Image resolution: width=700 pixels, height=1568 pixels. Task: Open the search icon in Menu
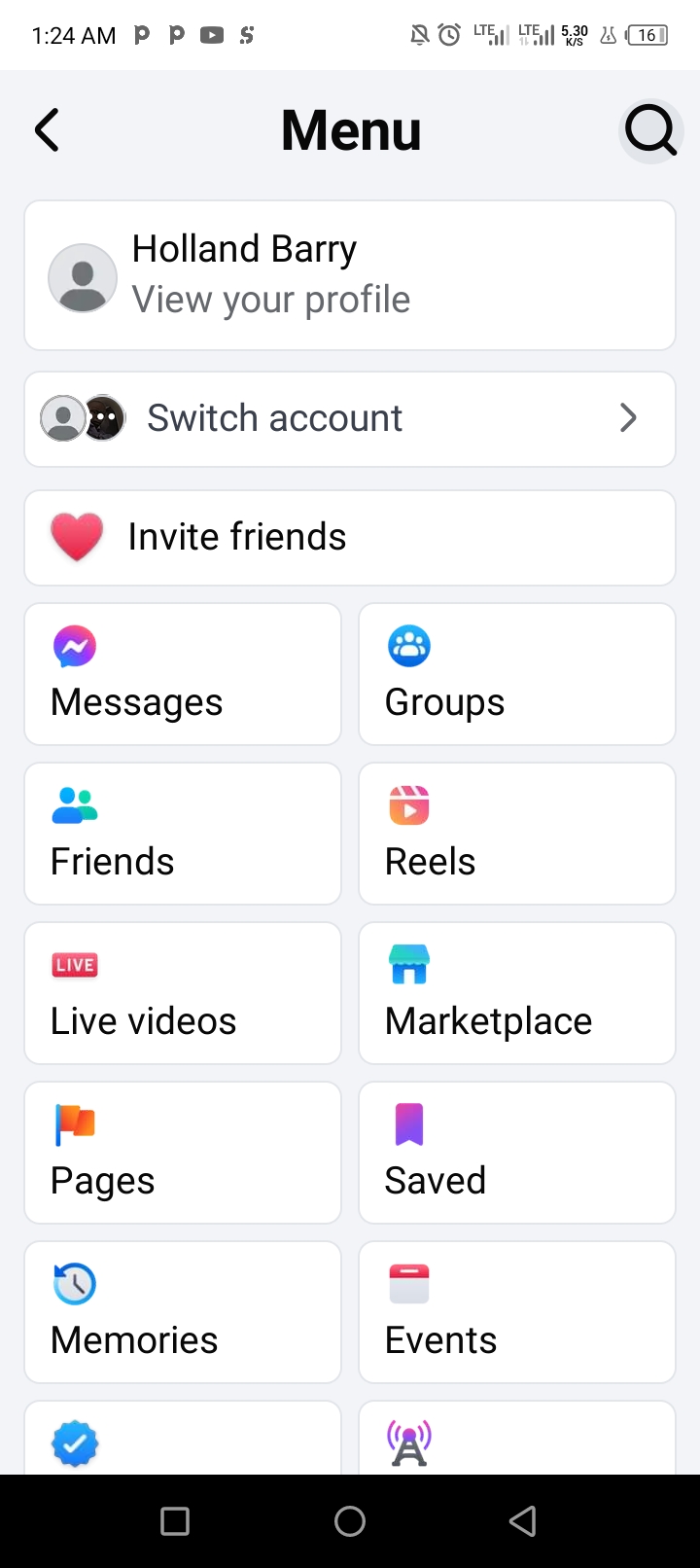coord(649,130)
